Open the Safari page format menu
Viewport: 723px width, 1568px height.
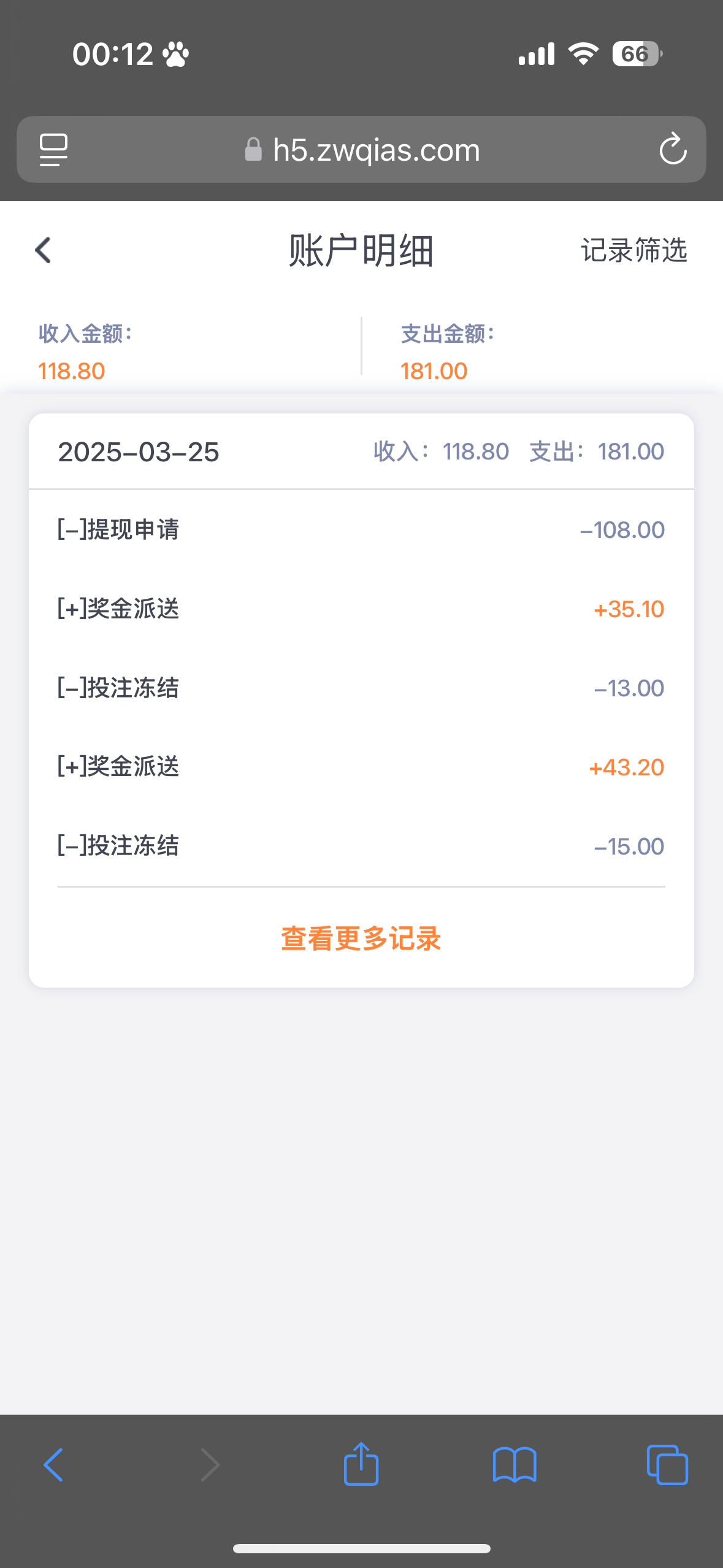54,150
